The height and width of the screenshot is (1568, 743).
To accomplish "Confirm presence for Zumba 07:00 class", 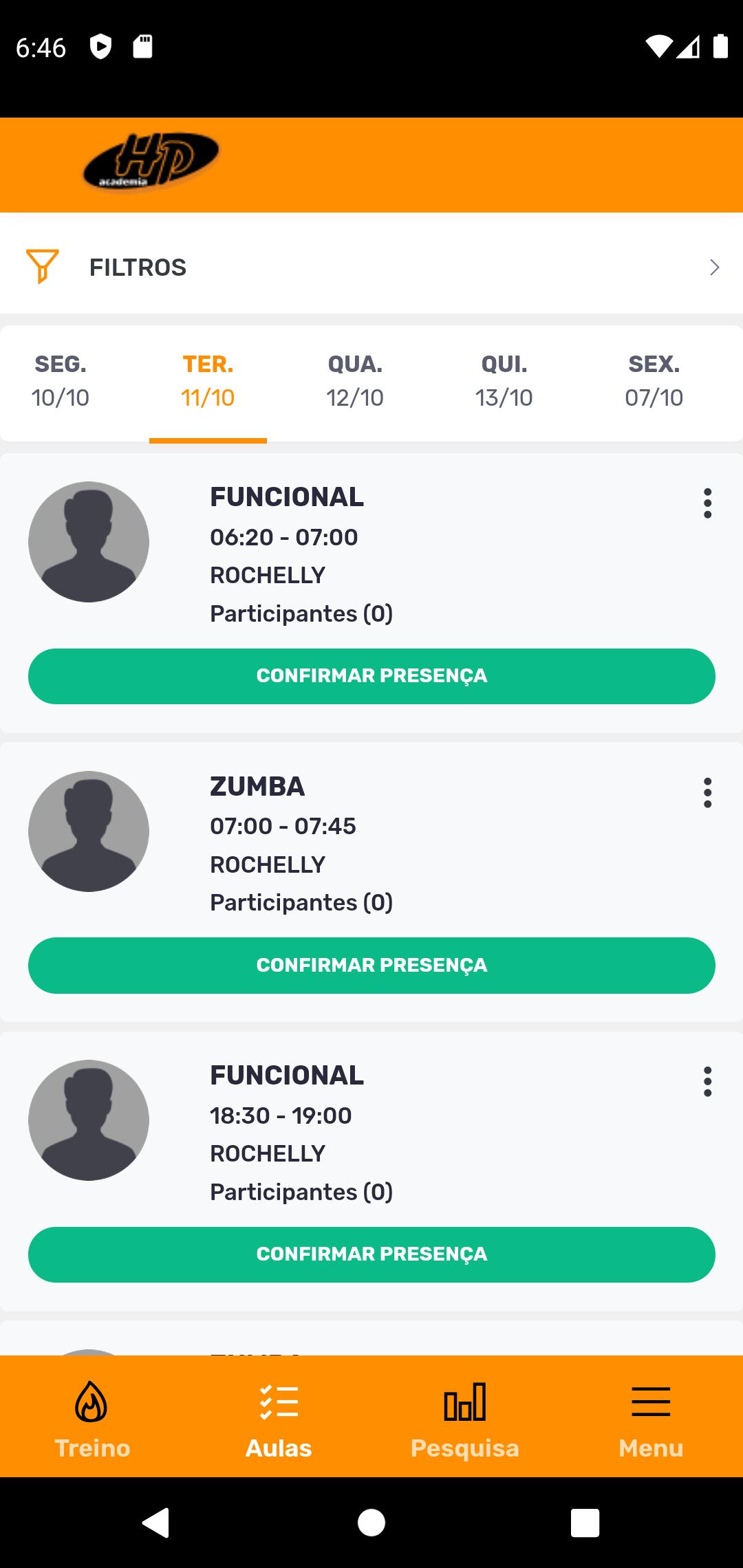I will [x=371, y=966].
